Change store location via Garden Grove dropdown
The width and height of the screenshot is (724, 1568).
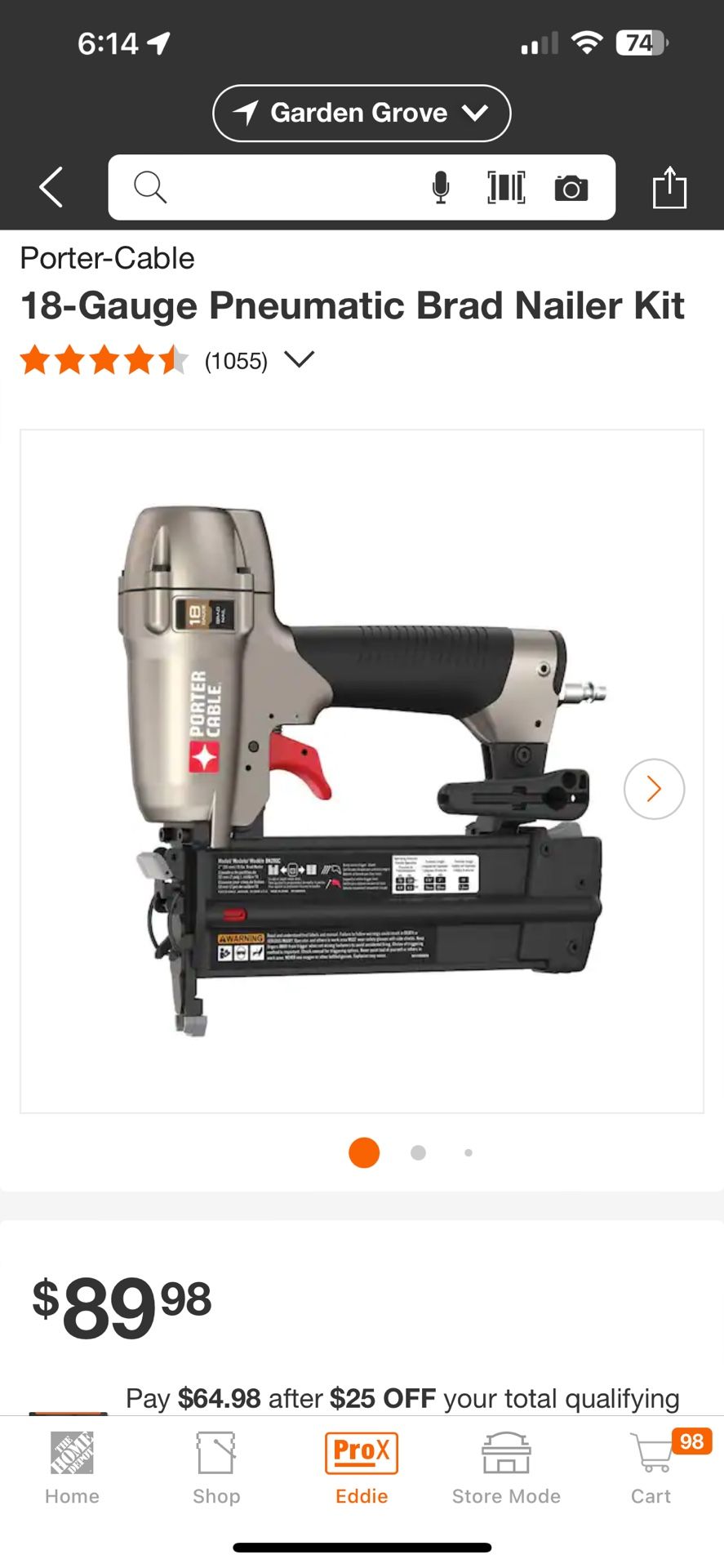click(x=362, y=113)
